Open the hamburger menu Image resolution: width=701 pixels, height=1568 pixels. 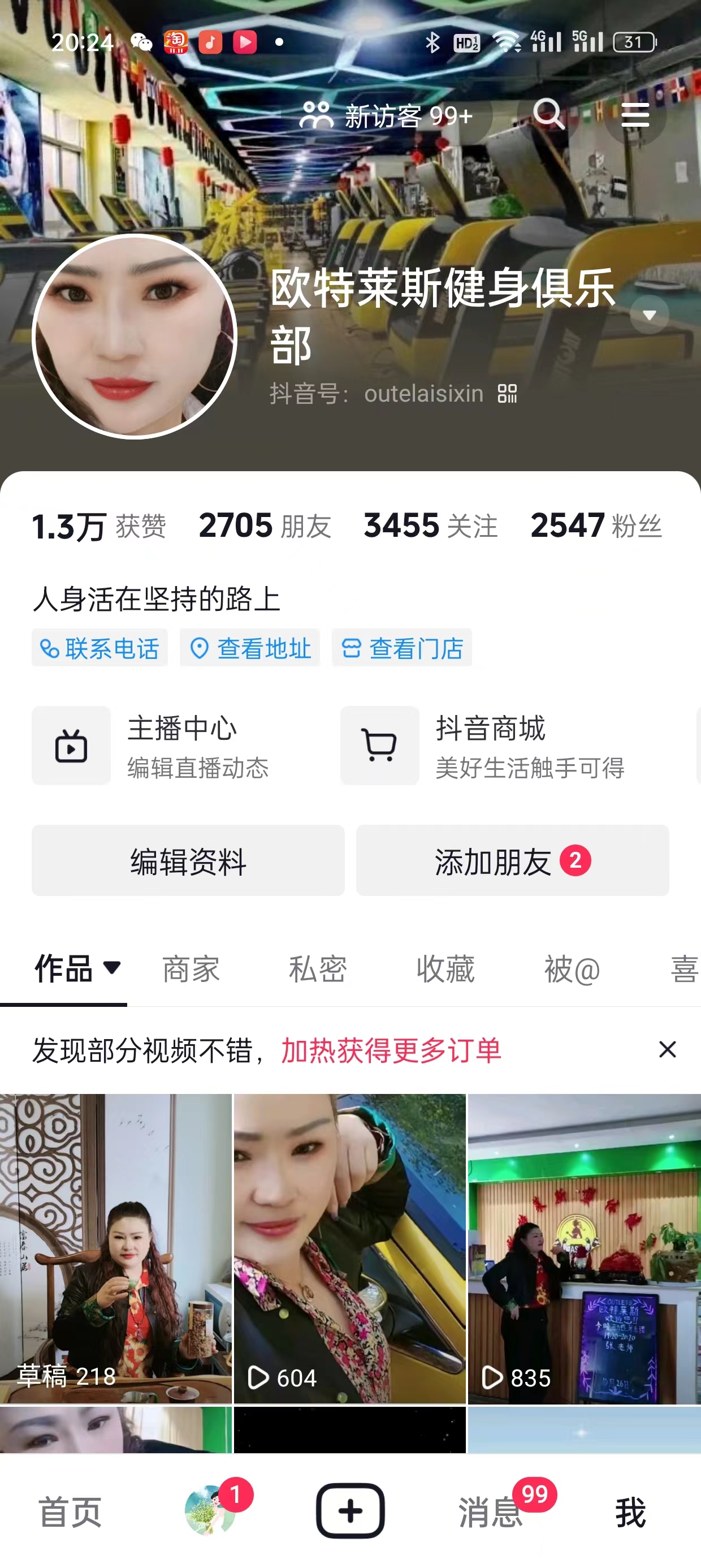point(635,115)
